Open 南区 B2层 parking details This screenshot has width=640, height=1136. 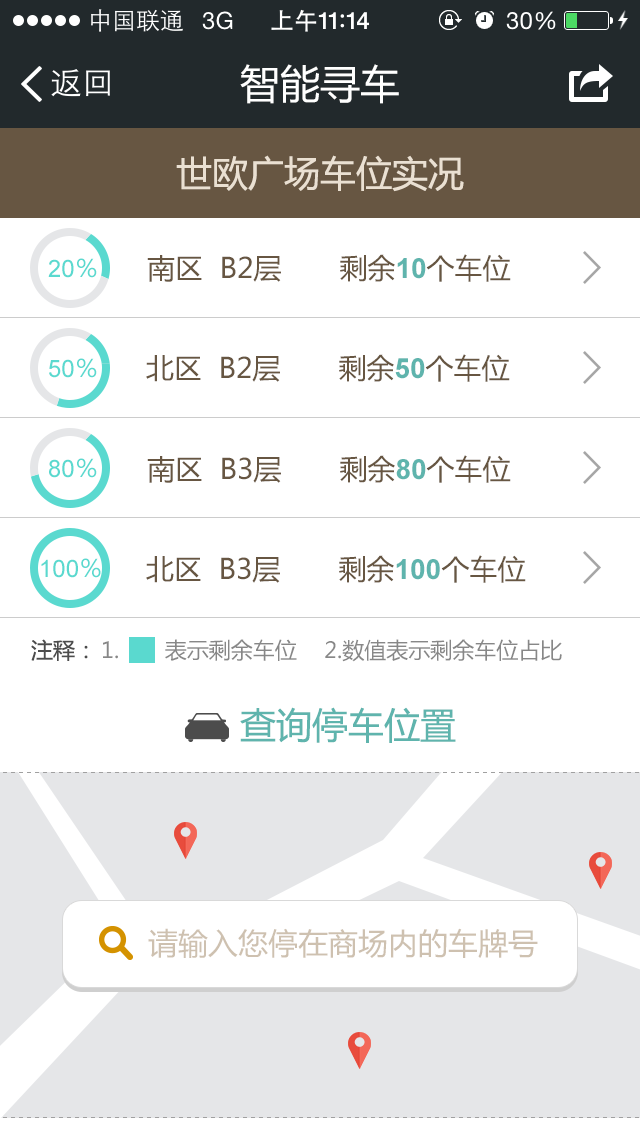click(x=320, y=268)
